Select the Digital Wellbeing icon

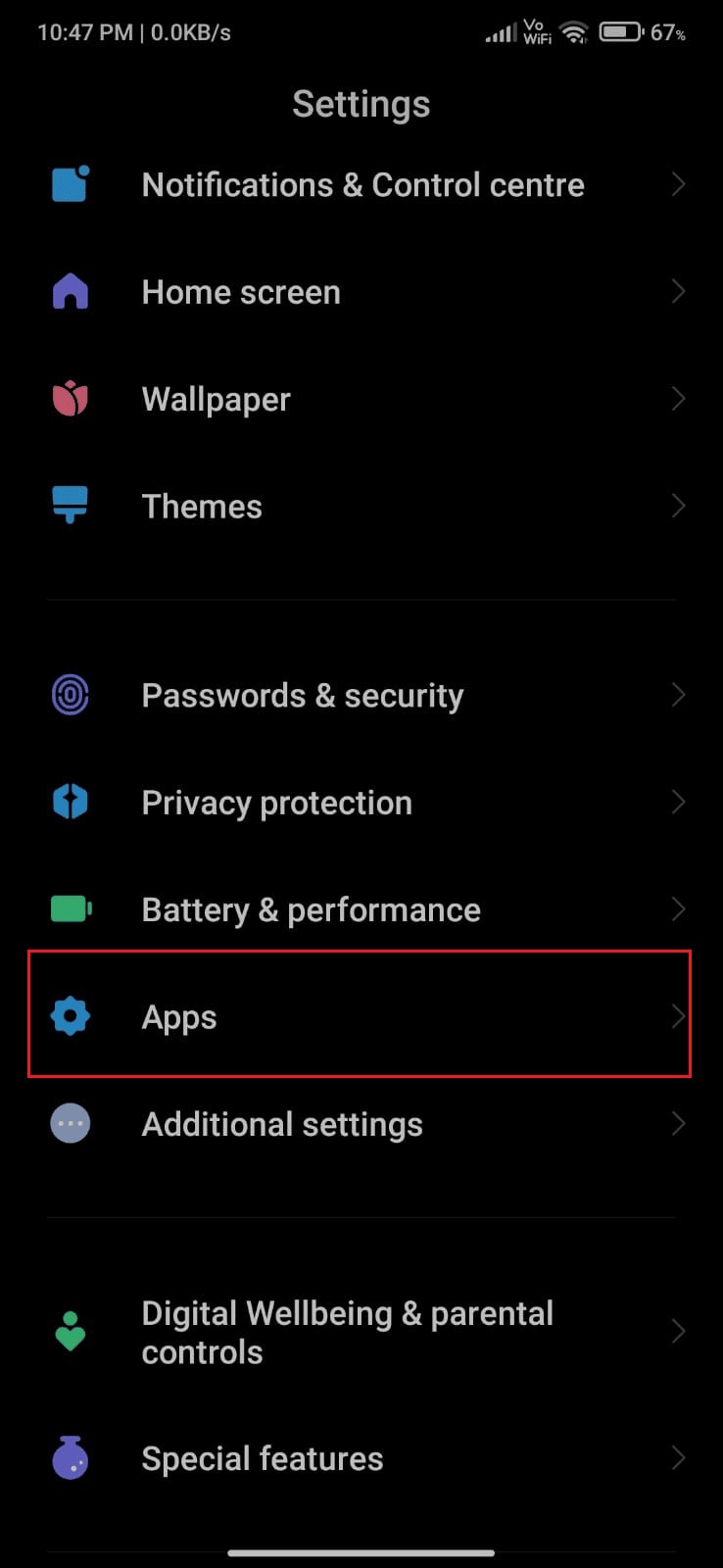(70, 1331)
